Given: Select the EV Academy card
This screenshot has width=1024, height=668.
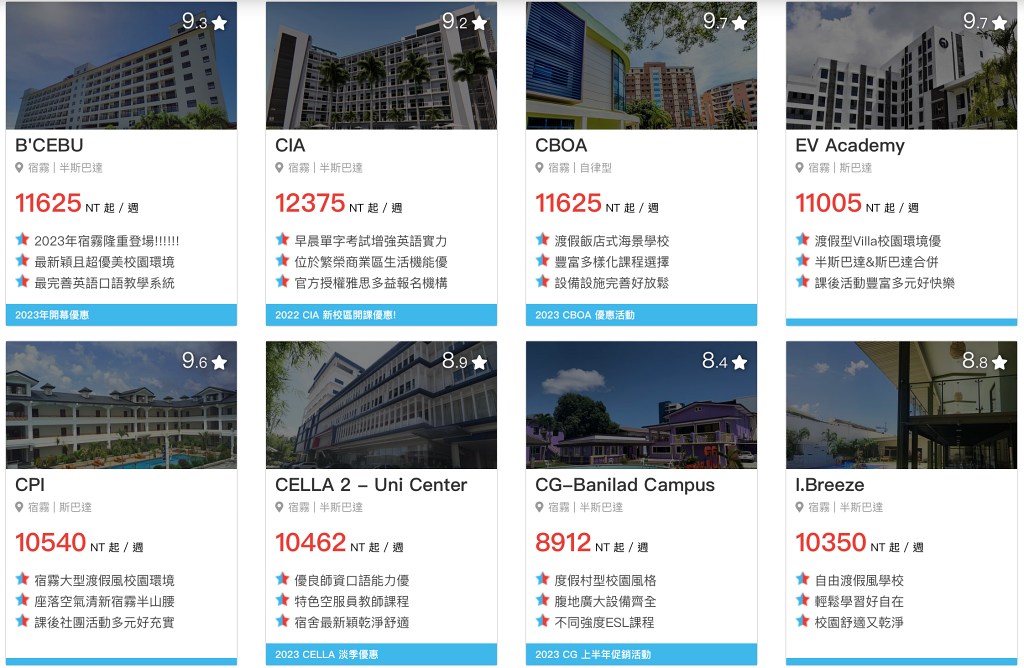Looking at the screenshot, I should coord(849,145).
